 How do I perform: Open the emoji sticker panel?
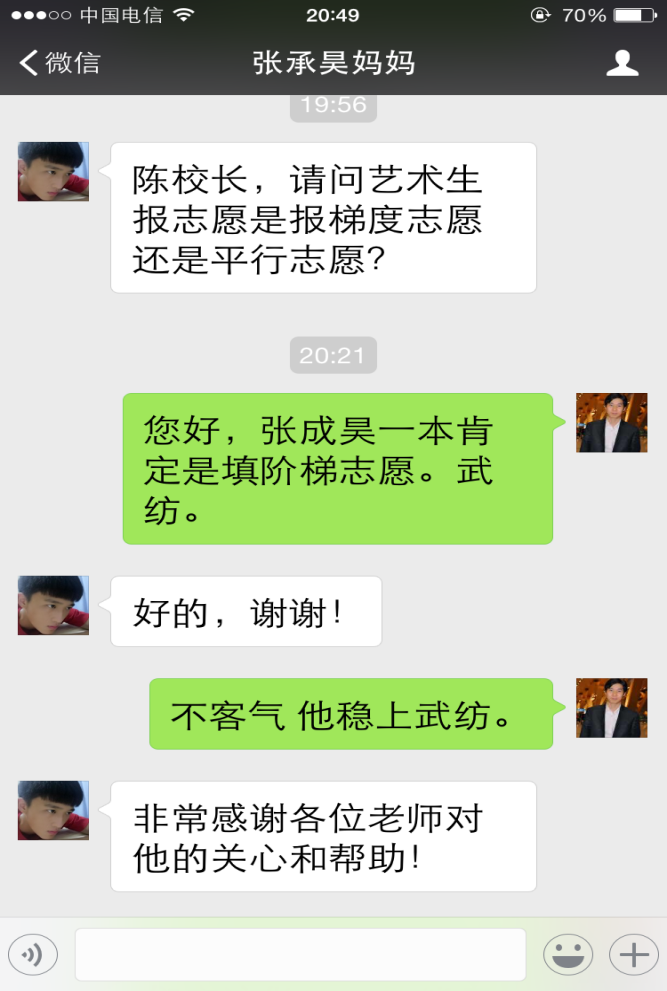pos(567,955)
